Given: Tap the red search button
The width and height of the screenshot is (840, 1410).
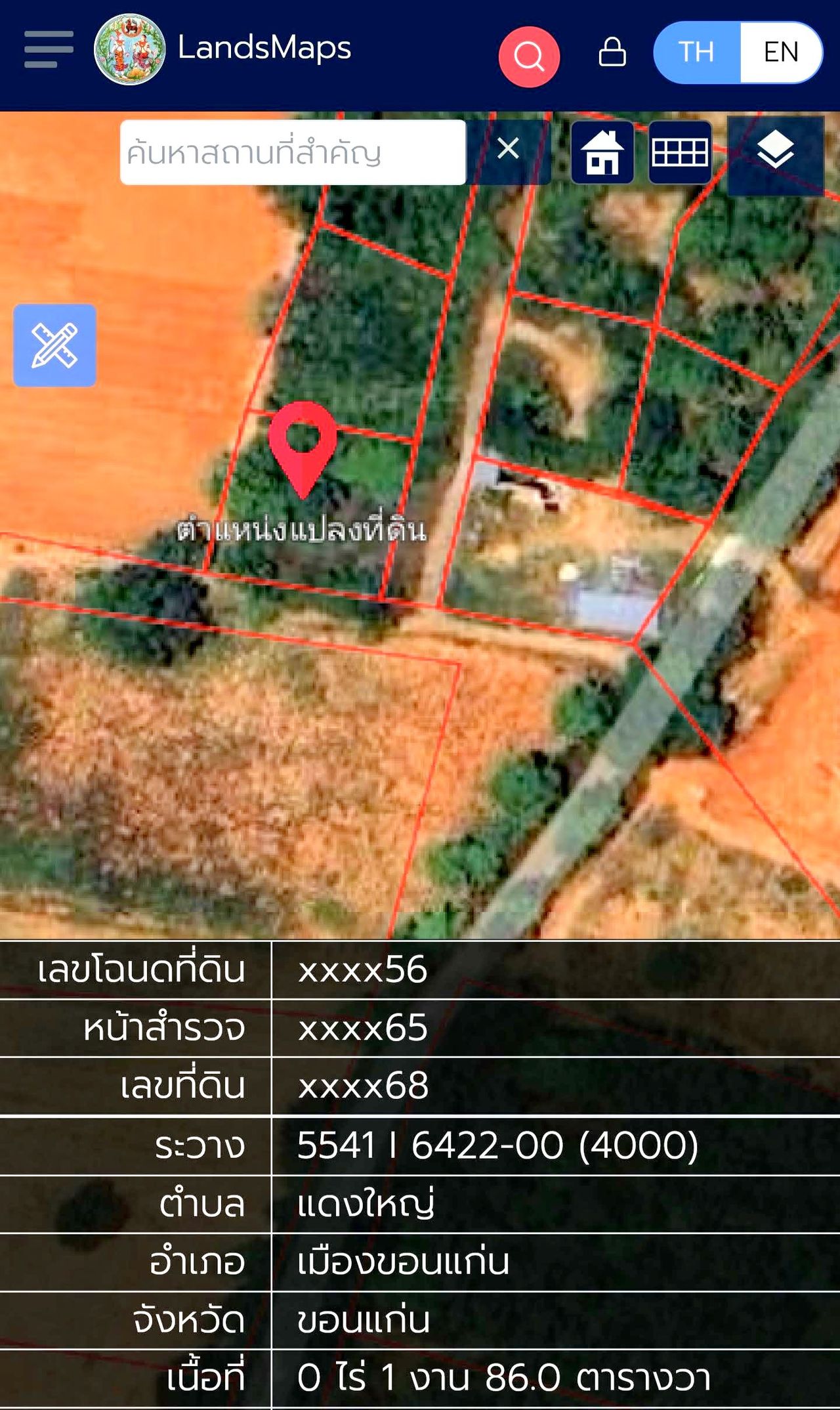Looking at the screenshot, I should point(529,56).
